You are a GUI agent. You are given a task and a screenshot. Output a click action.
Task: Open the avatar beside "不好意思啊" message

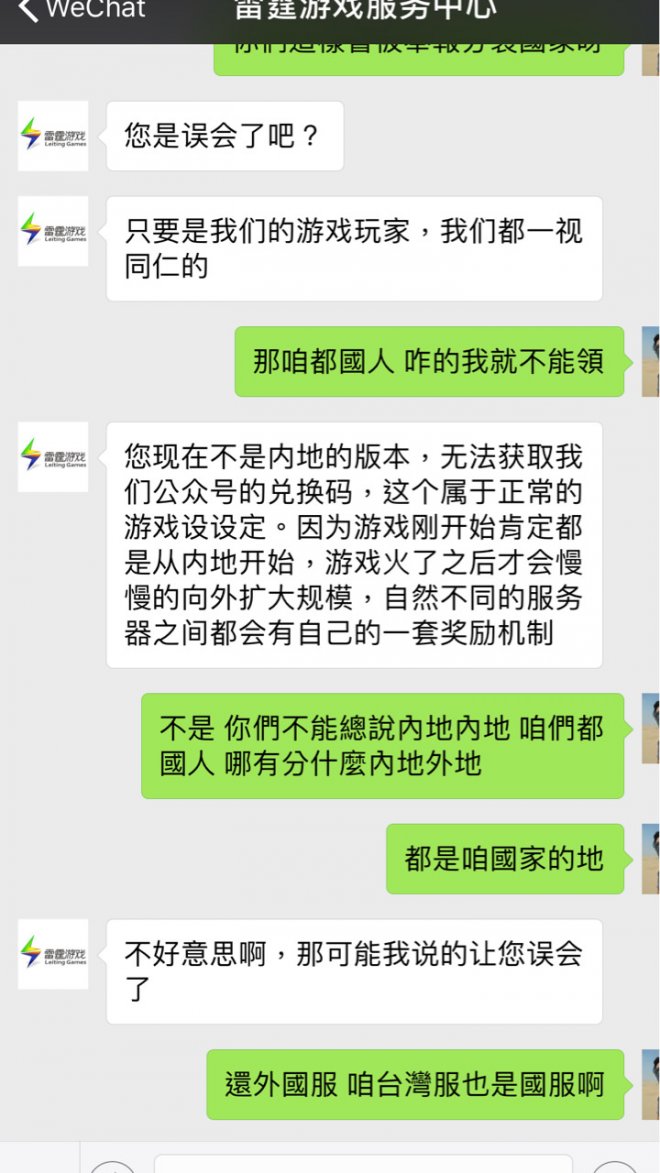click(53, 954)
